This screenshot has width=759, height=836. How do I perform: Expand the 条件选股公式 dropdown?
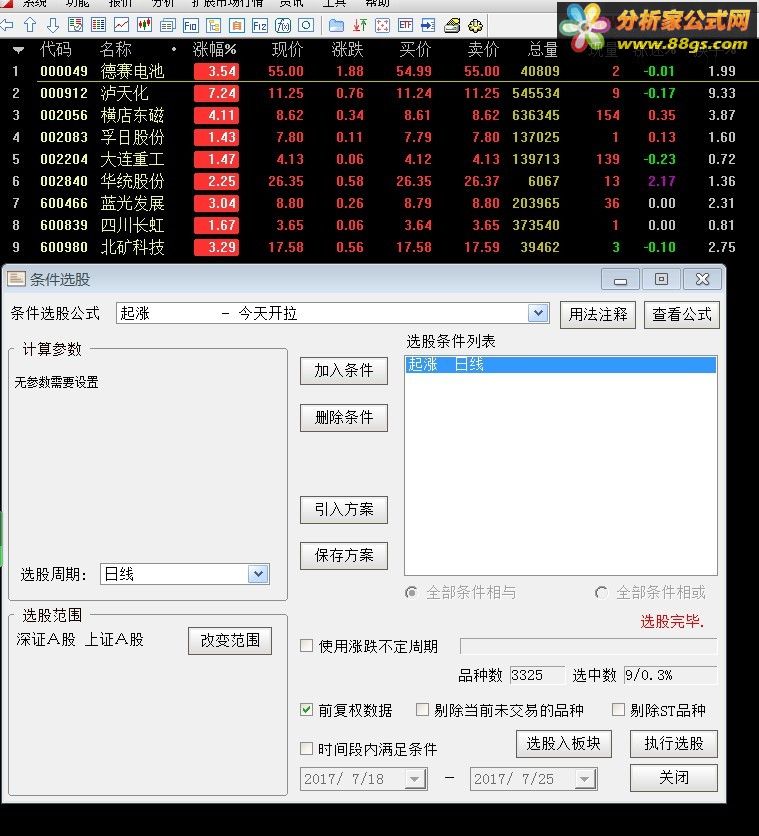tap(539, 313)
